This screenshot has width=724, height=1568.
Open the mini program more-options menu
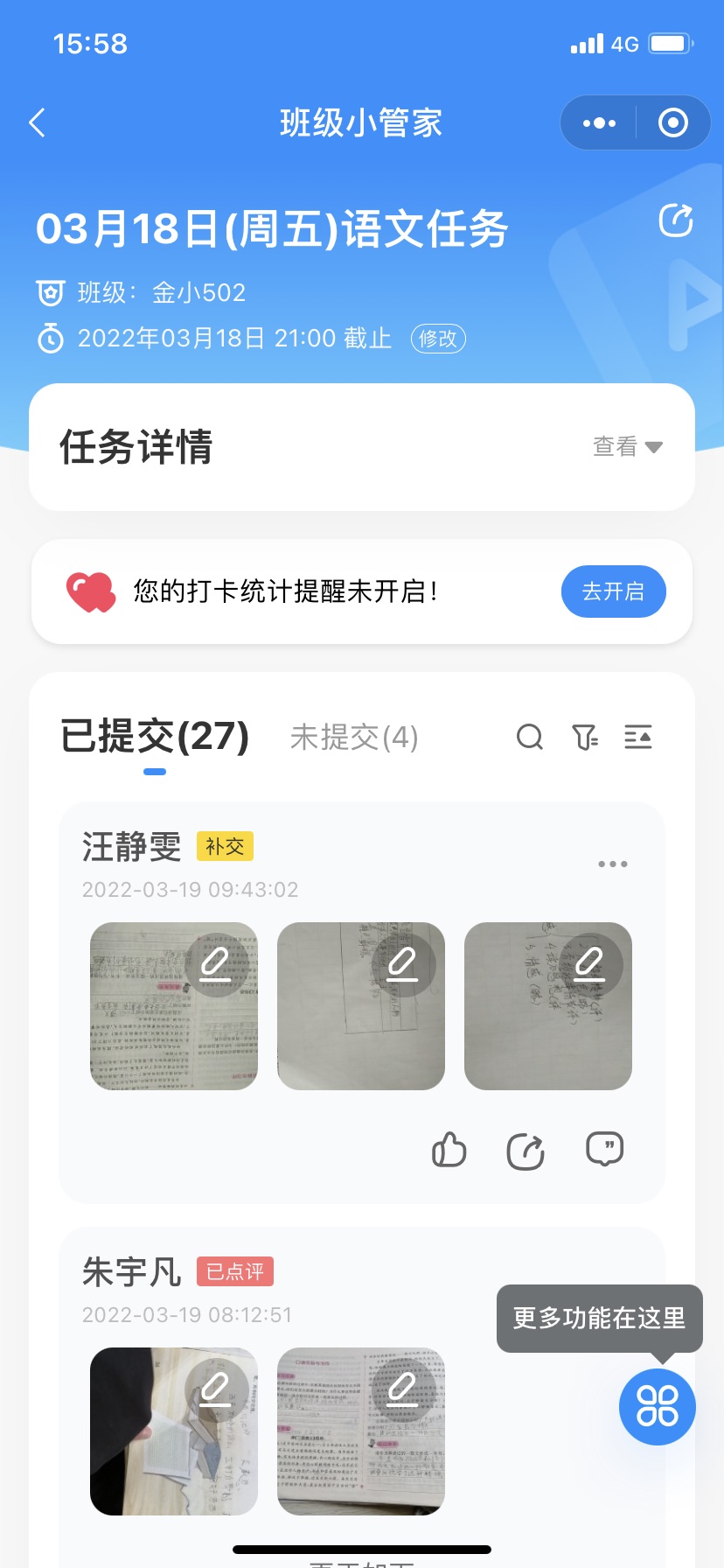click(x=599, y=123)
